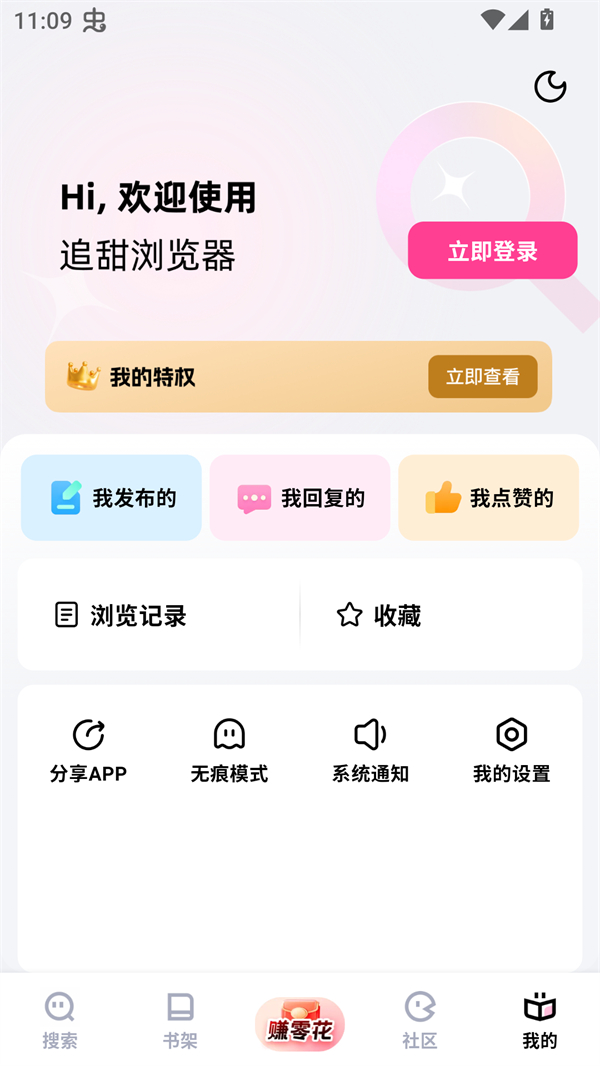
Task: Open 收藏 favorites
Action: click(x=379, y=615)
